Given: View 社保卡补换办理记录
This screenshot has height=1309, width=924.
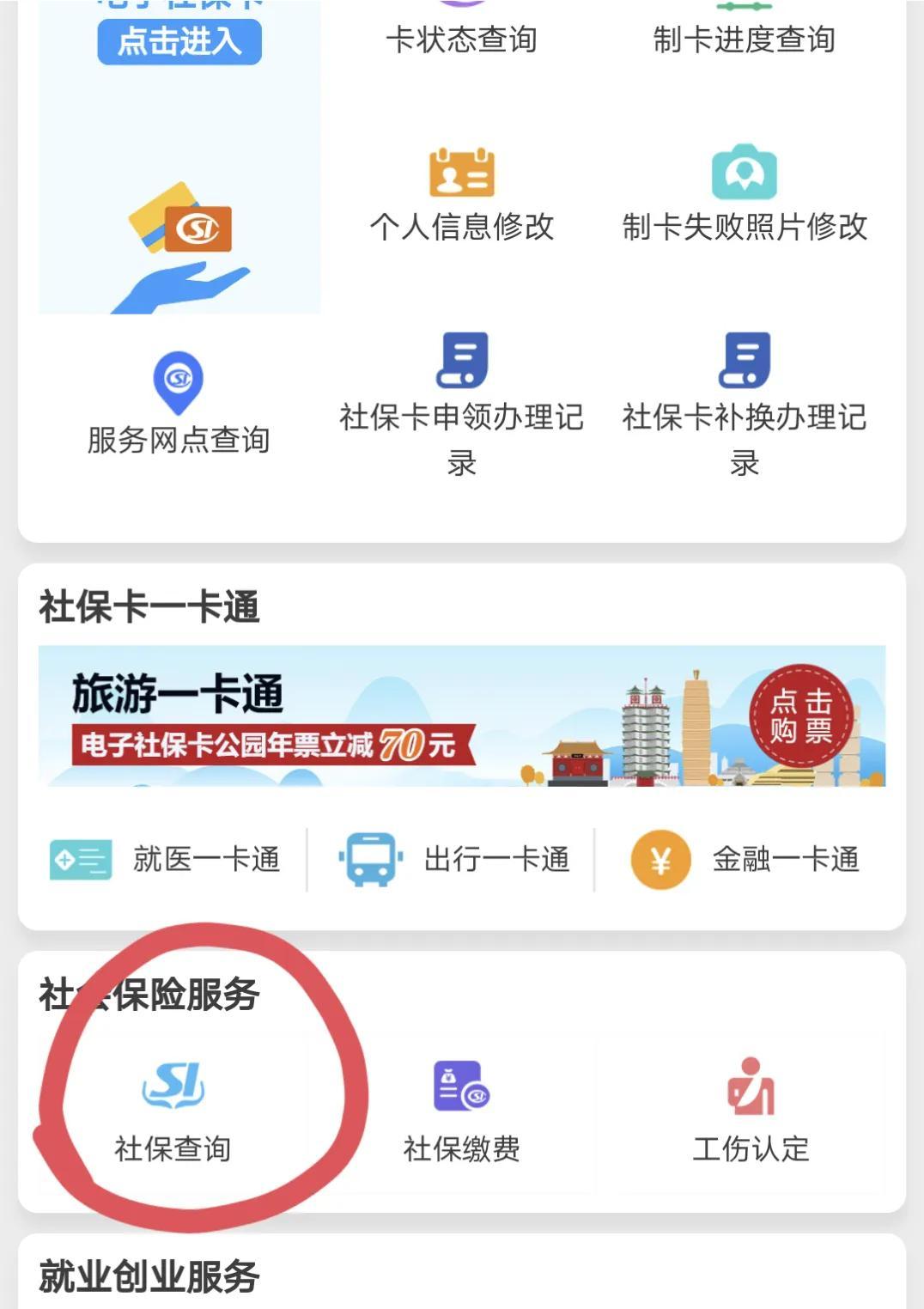Looking at the screenshot, I should pos(744,404).
